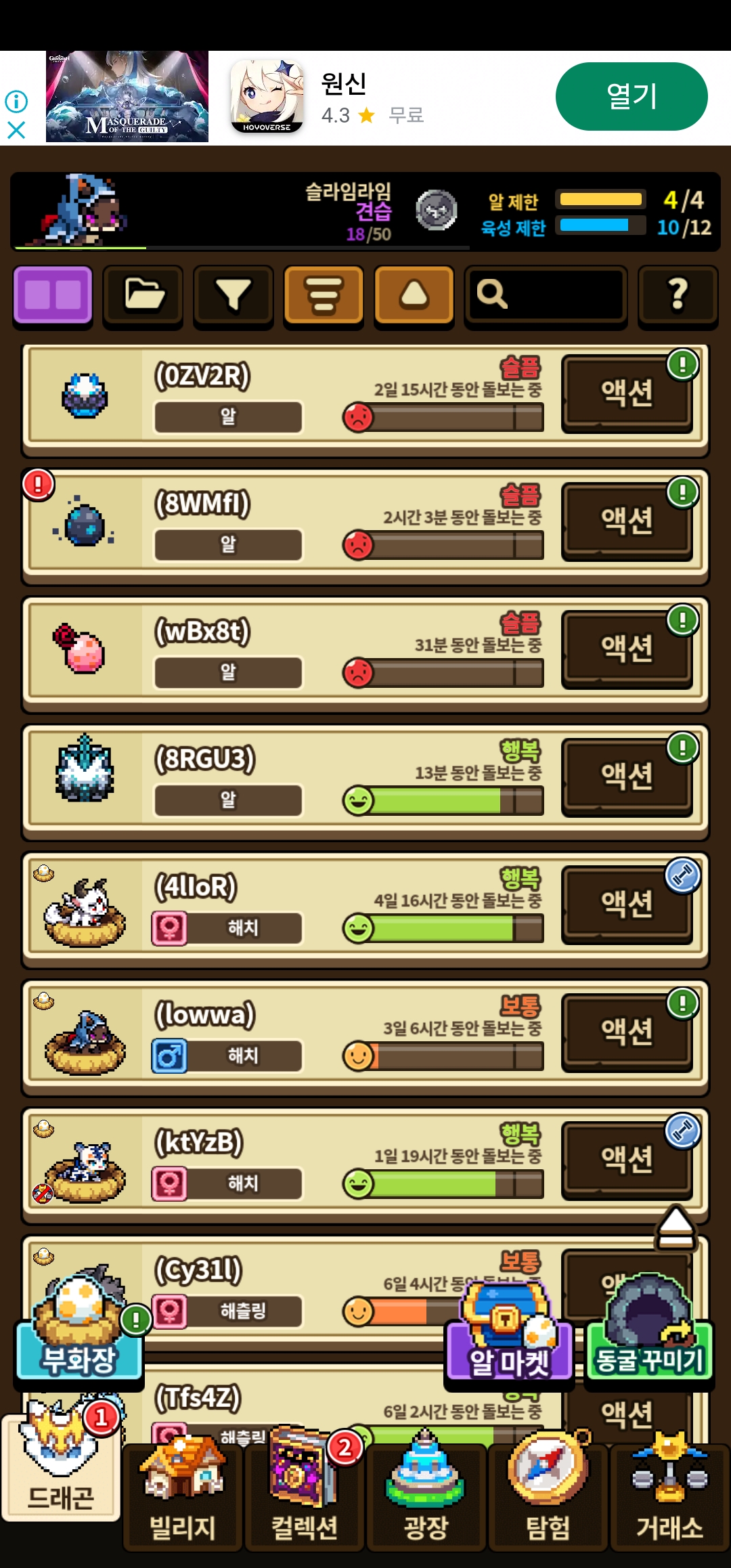Viewport: 731px width, 1568px height.
Task: Tap 액션 for dragon (lowwa)
Action: tap(627, 1032)
